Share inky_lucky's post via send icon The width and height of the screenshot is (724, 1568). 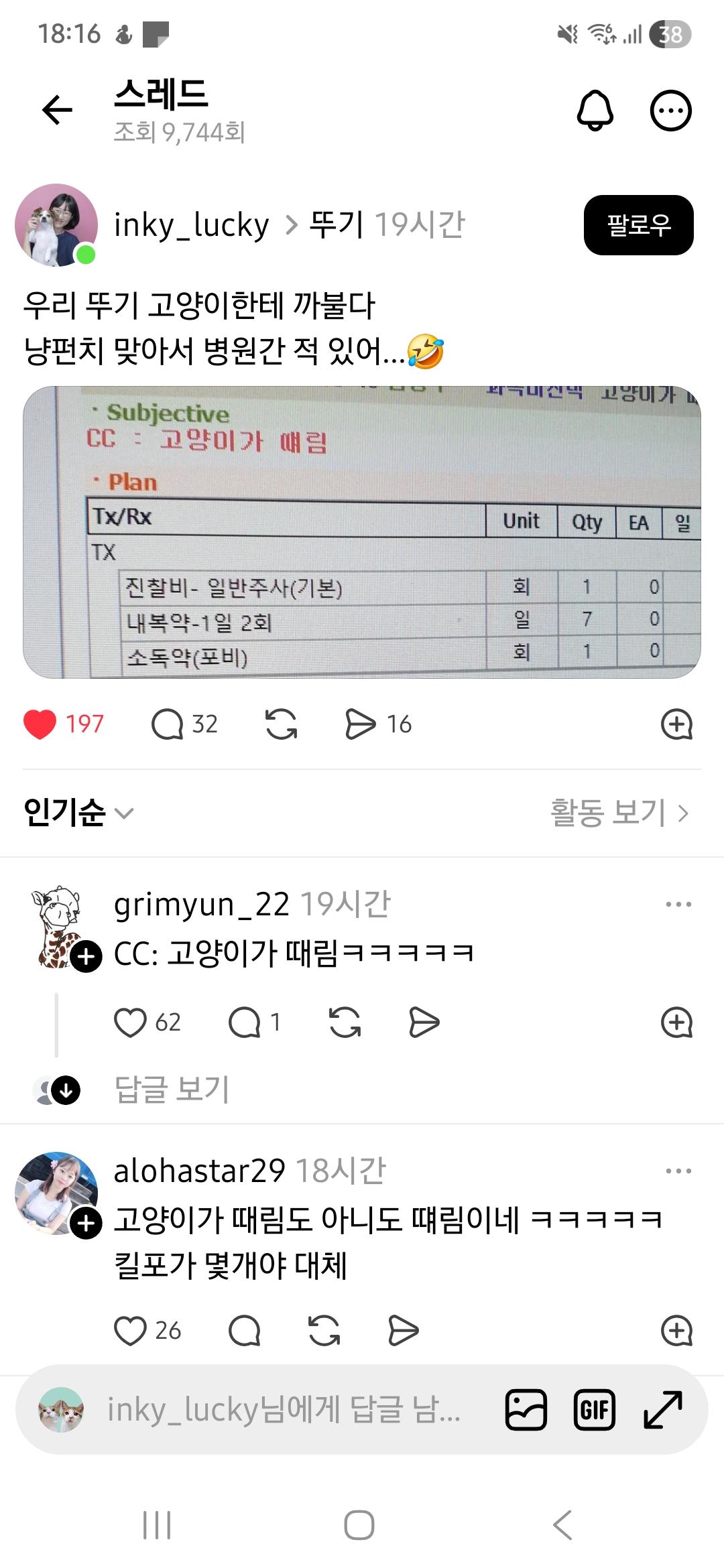(361, 724)
